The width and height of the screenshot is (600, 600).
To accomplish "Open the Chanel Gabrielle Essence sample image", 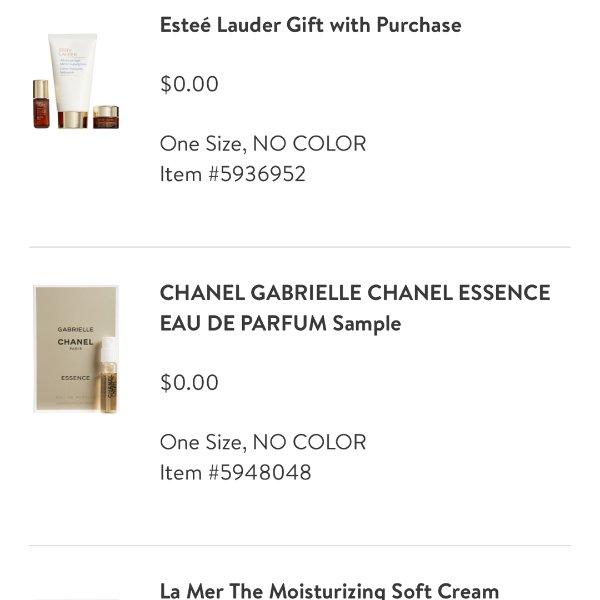I will (76, 349).
